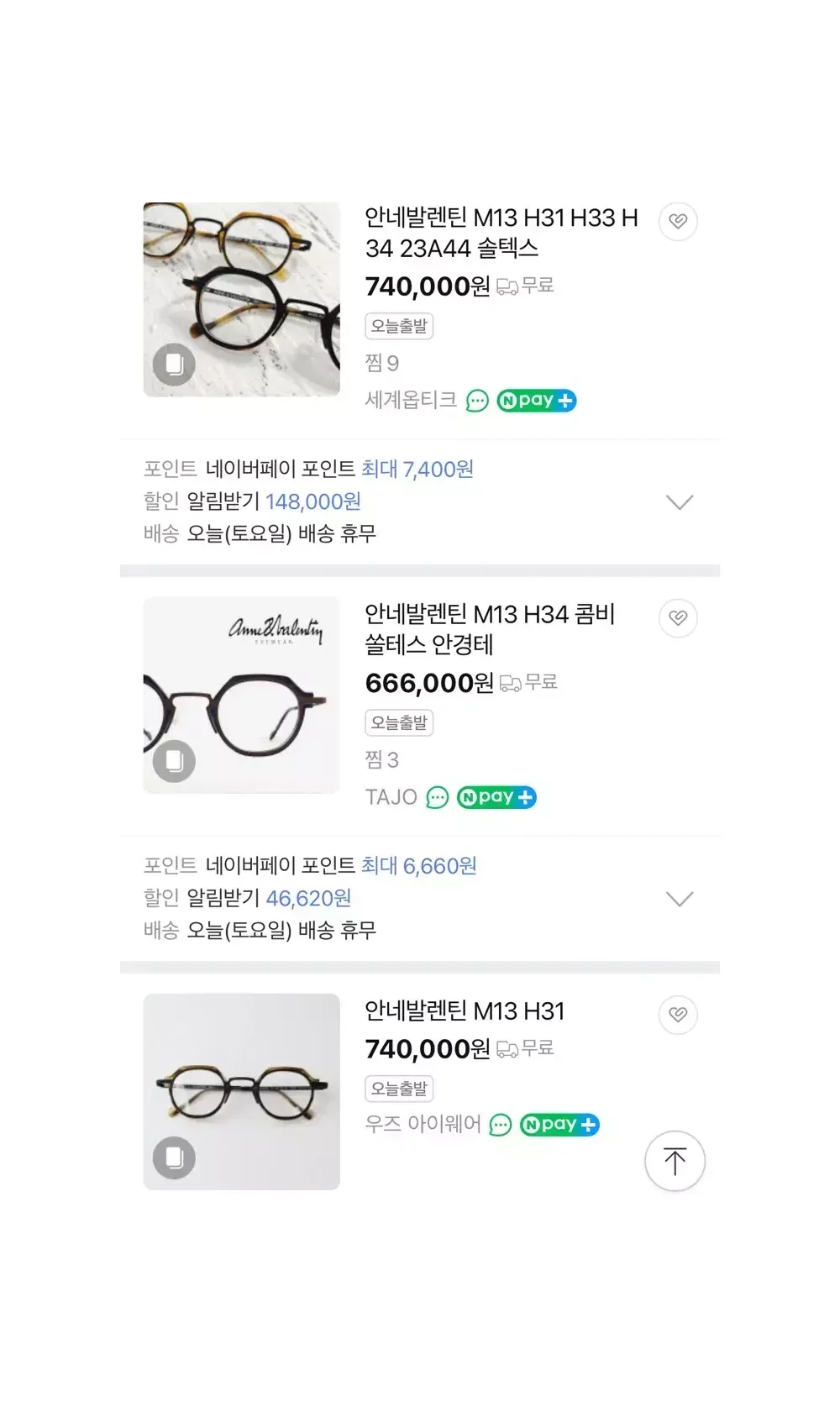The height and width of the screenshot is (1412, 840).
Task: Jump back to top of list
Action: (675, 1161)
